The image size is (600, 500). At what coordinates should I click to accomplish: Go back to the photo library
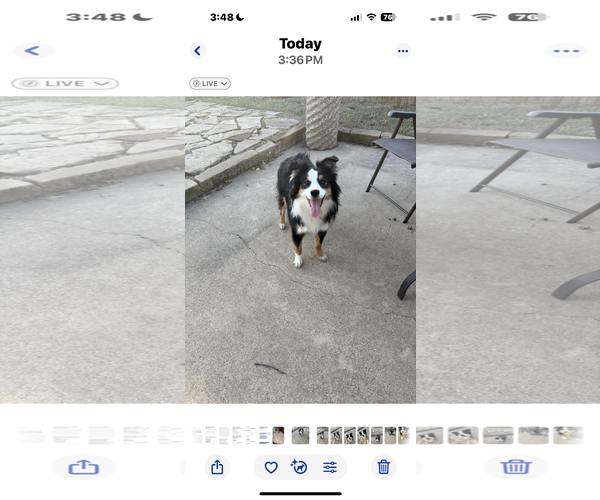197,51
